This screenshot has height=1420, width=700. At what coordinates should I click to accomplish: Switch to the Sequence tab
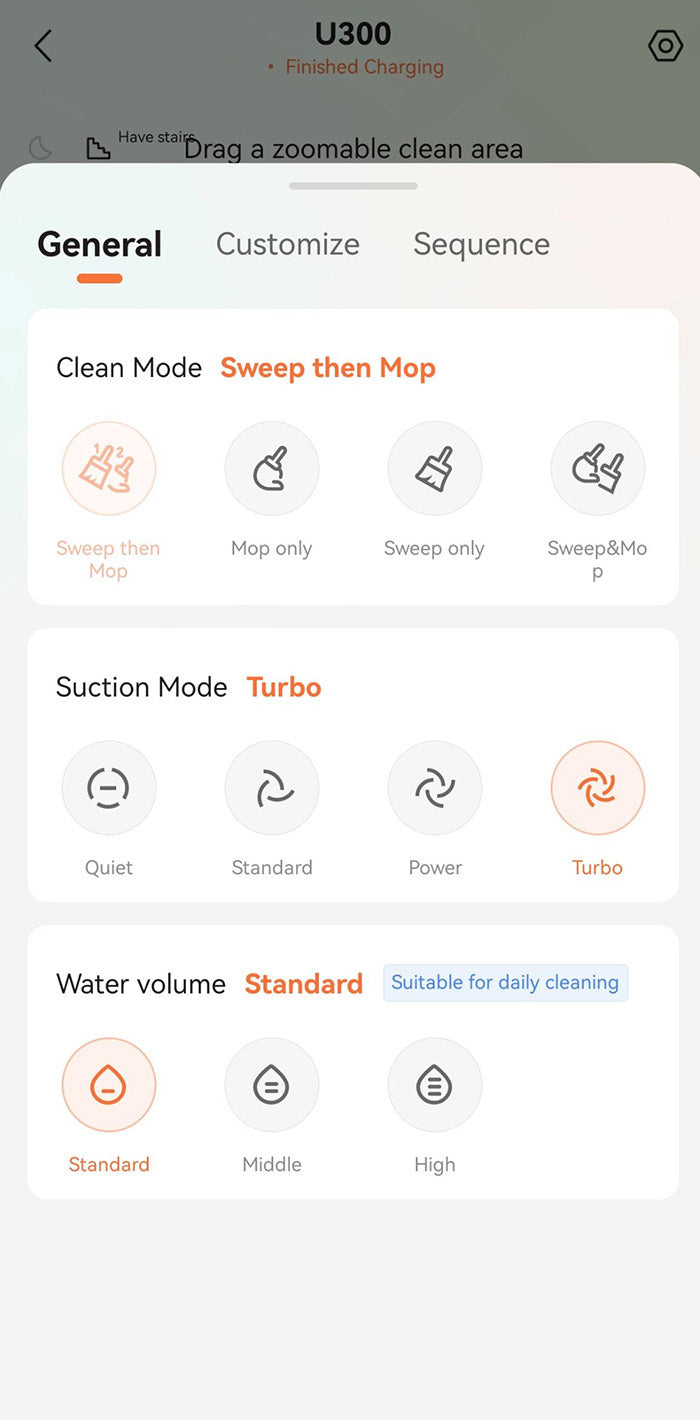click(481, 244)
